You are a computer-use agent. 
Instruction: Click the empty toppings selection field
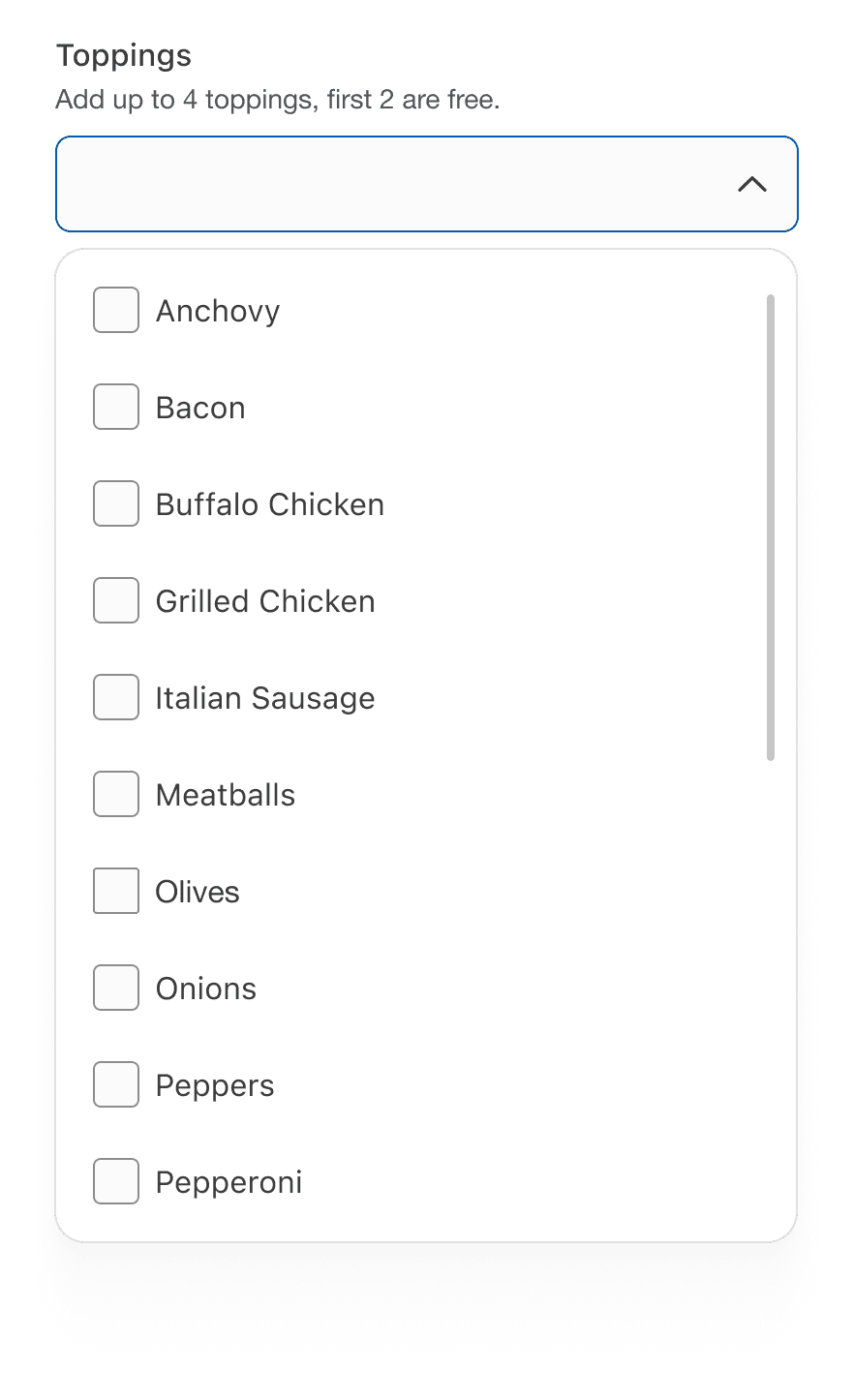(x=387, y=184)
